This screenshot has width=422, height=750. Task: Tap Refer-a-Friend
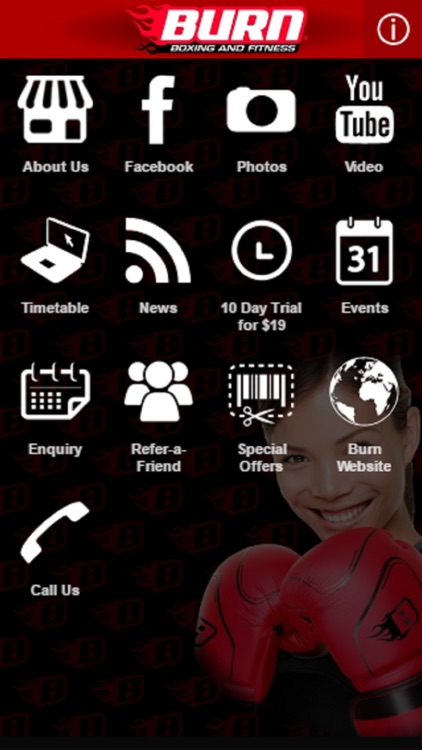pyautogui.click(x=158, y=416)
